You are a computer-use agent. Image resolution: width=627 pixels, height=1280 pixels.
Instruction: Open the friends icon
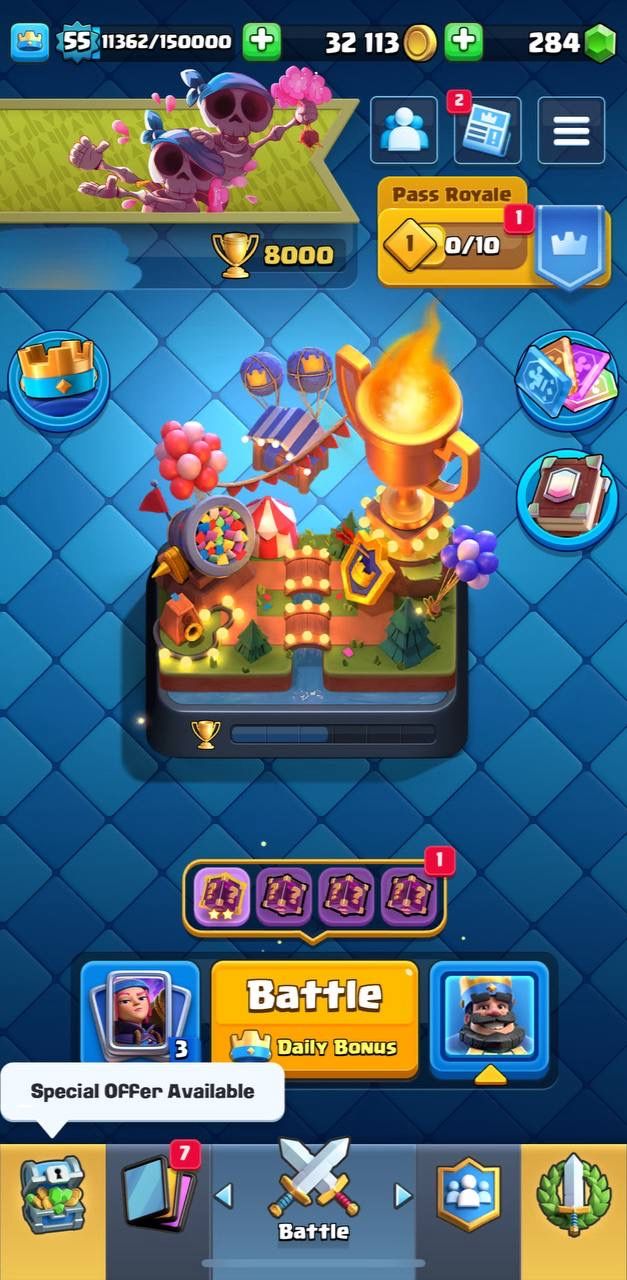tap(404, 130)
